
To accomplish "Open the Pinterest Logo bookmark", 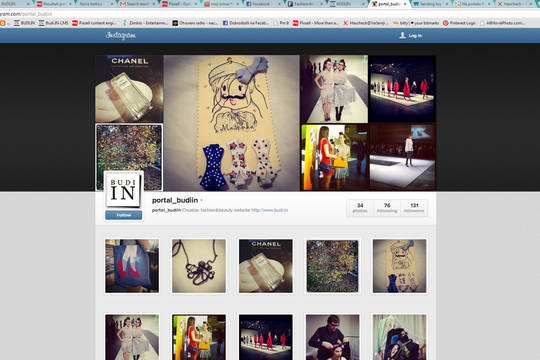I will tap(459, 23).
